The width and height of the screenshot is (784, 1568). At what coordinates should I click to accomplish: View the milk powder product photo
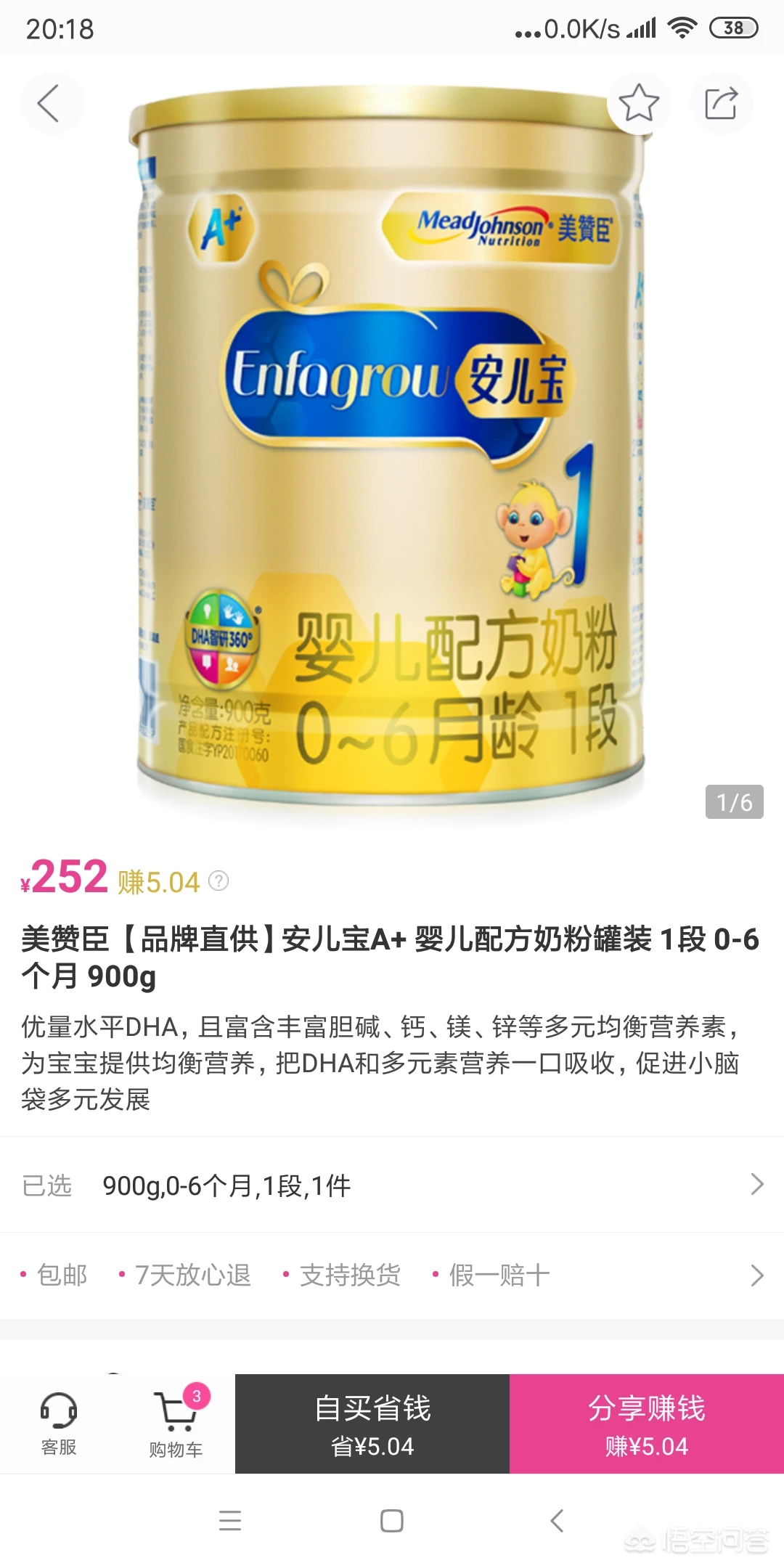(x=392, y=450)
